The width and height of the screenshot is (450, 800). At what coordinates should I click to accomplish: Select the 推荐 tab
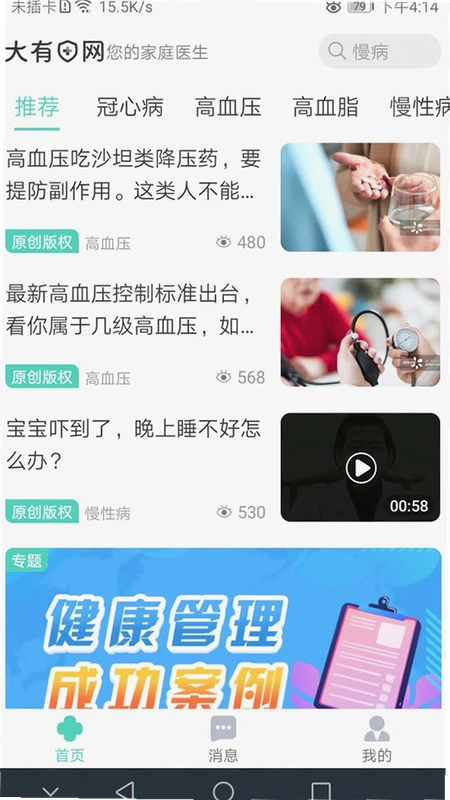(37, 108)
